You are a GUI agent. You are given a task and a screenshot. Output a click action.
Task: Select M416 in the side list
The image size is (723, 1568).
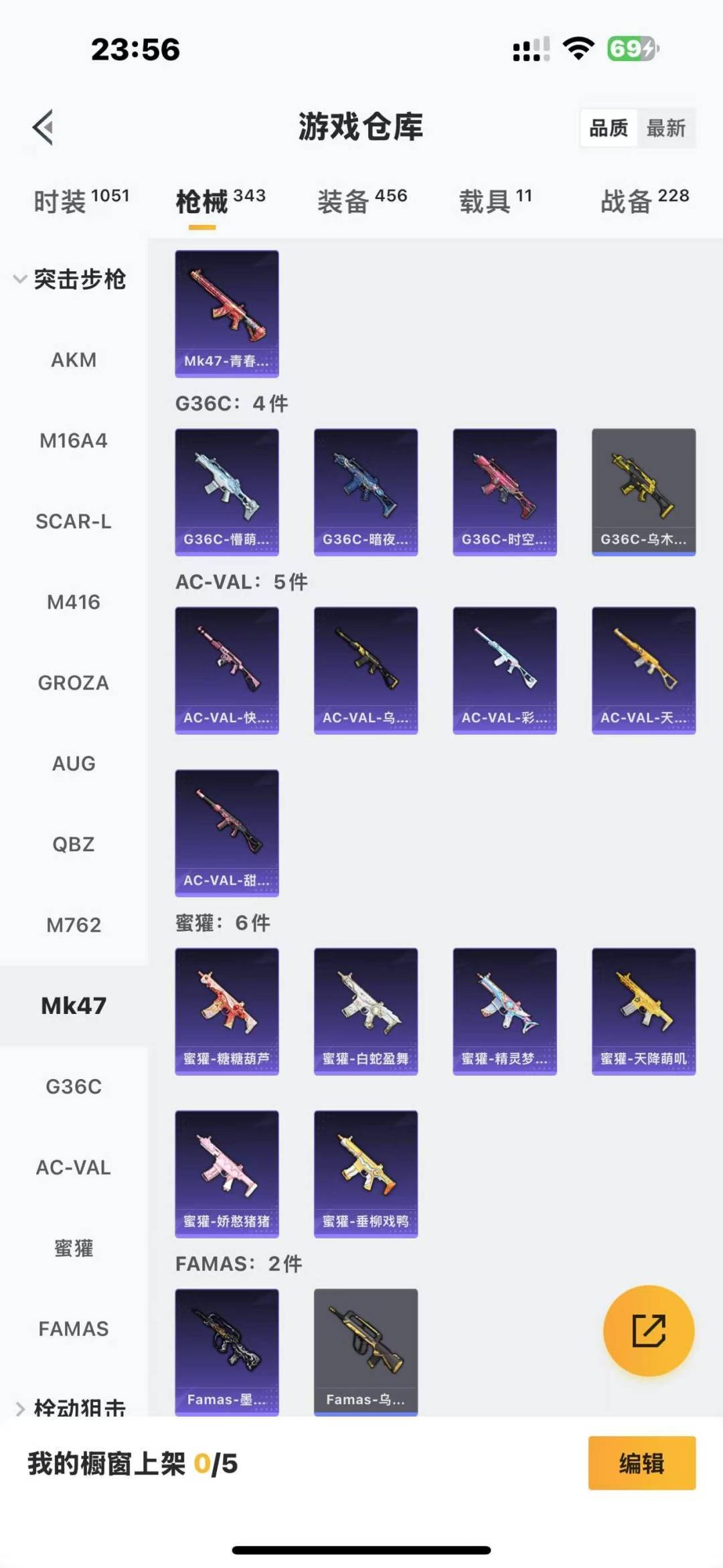[x=74, y=602]
